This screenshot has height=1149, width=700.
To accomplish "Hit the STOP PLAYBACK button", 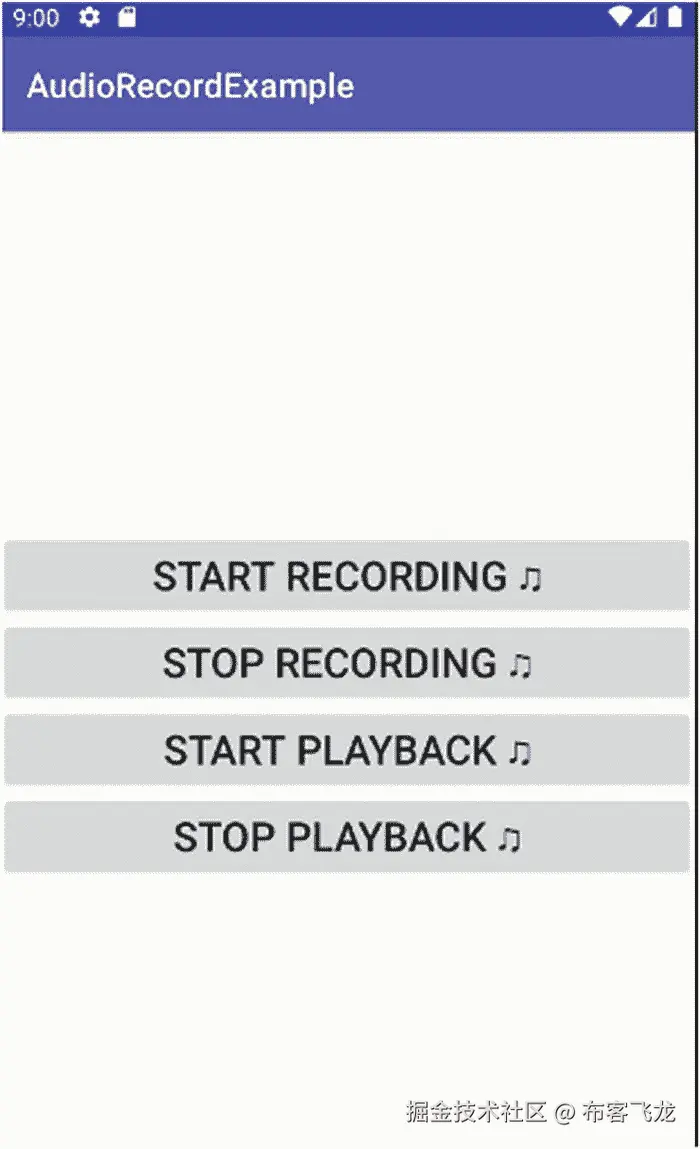I will coord(347,837).
